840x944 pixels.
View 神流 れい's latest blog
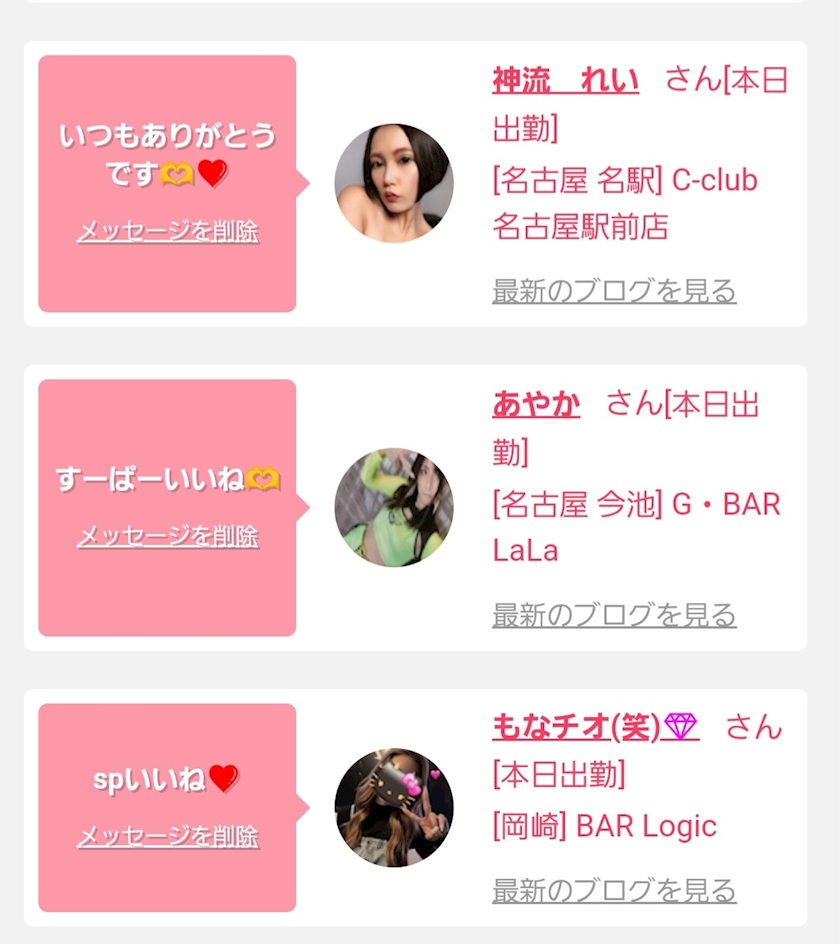[614, 291]
